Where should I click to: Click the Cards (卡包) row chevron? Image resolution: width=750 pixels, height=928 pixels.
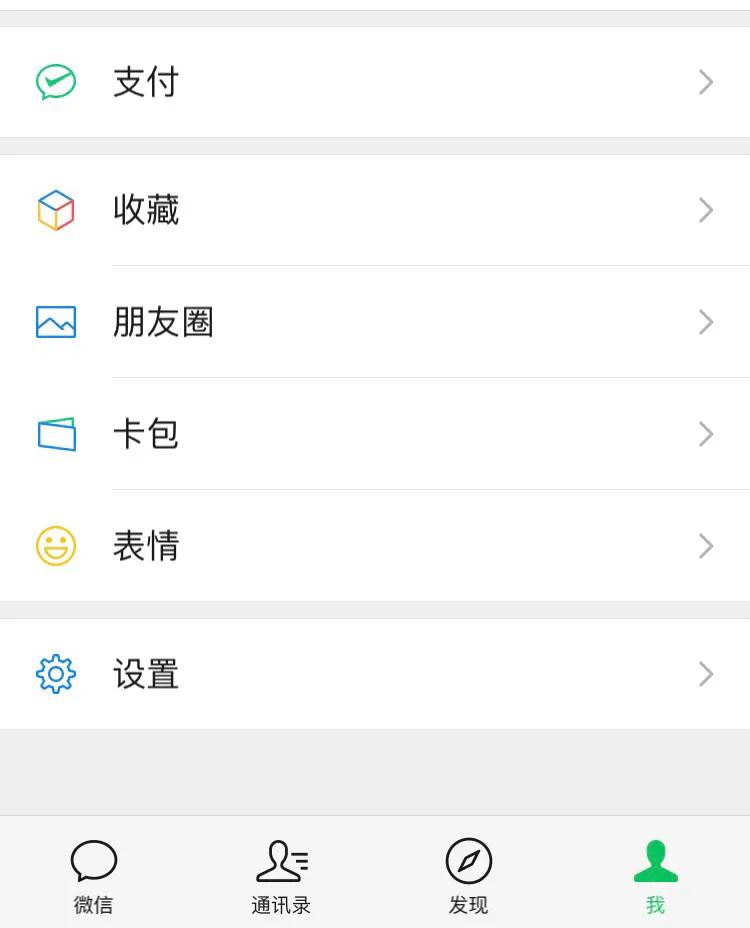click(x=706, y=434)
